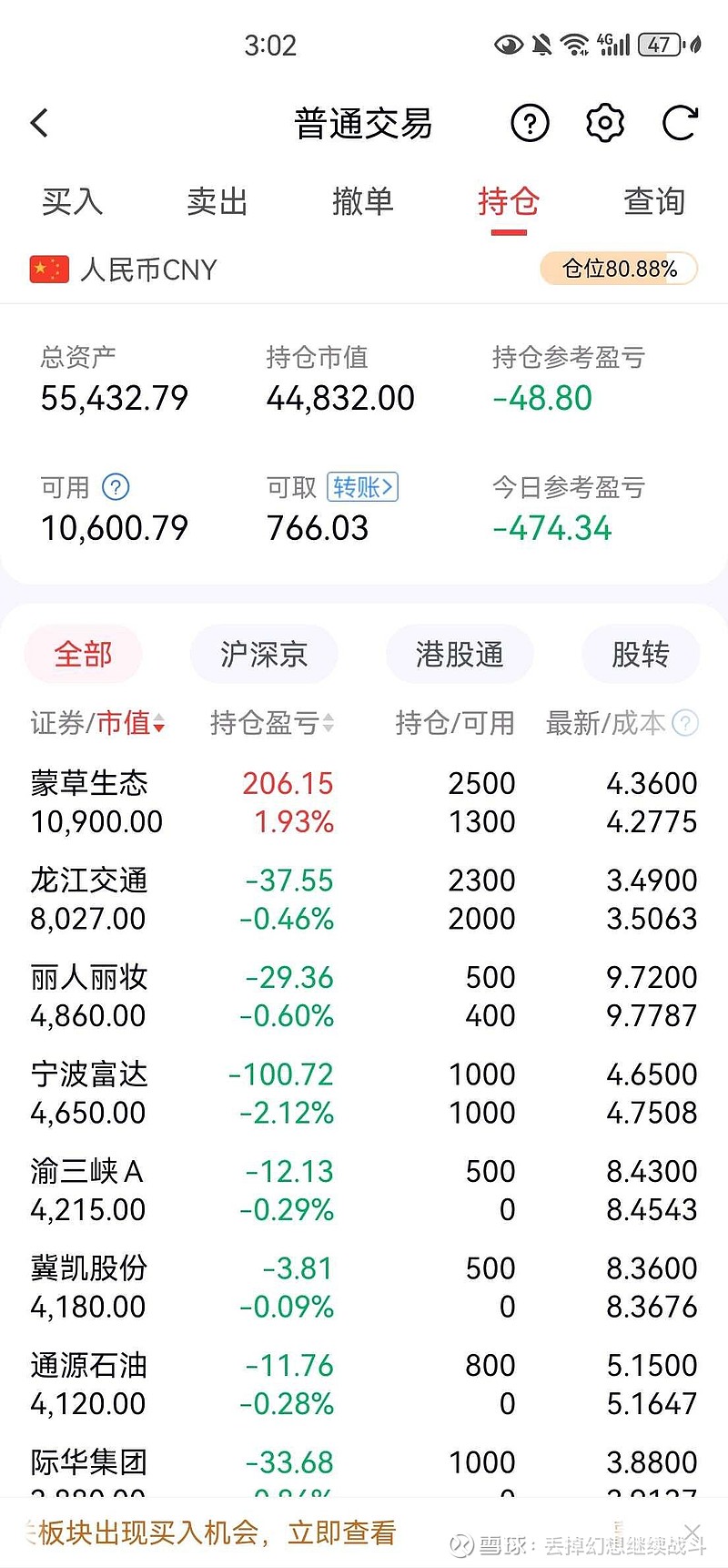Sort by 证券/市值 column
Image resolution: width=728 pixels, height=1568 pixels.
[98, 723]
